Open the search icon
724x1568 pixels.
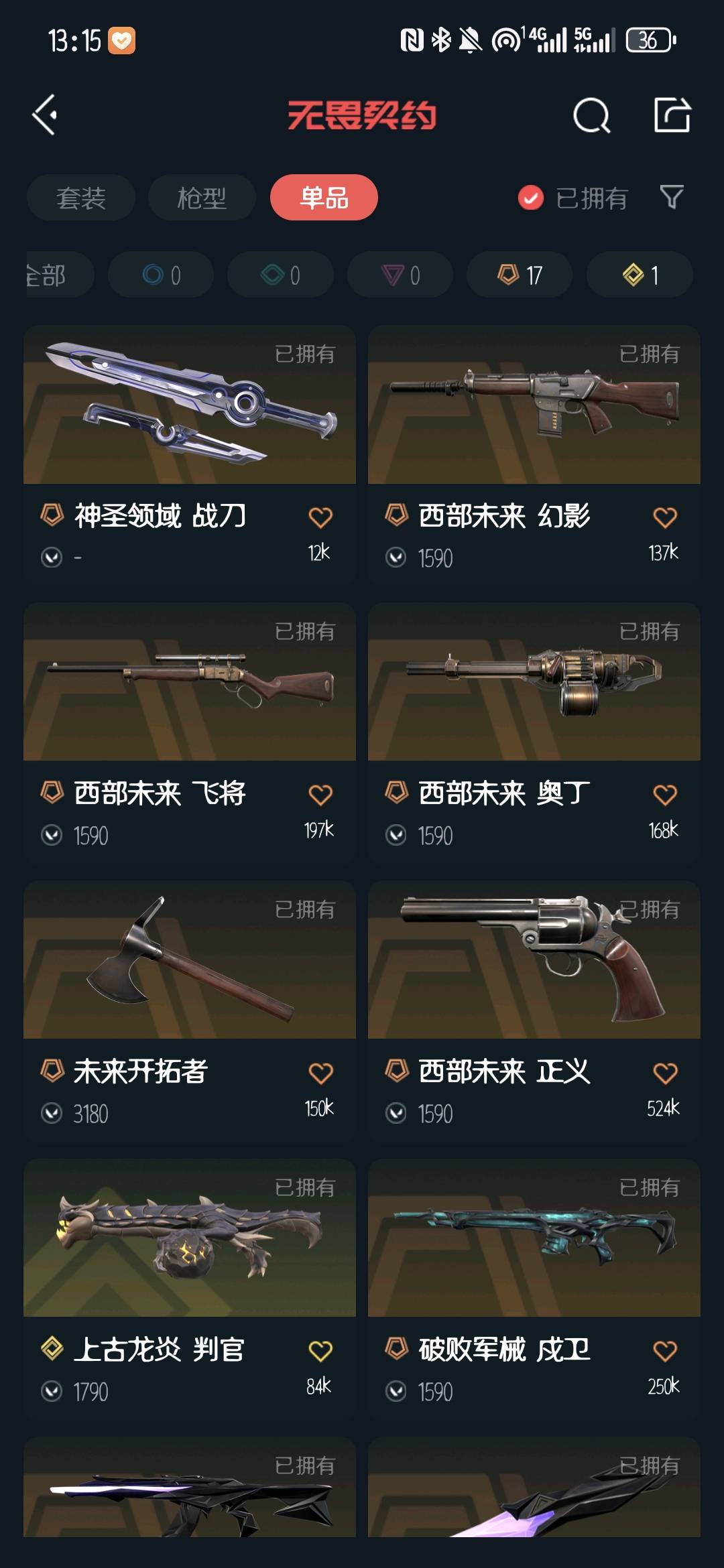[x=591, y=116]
